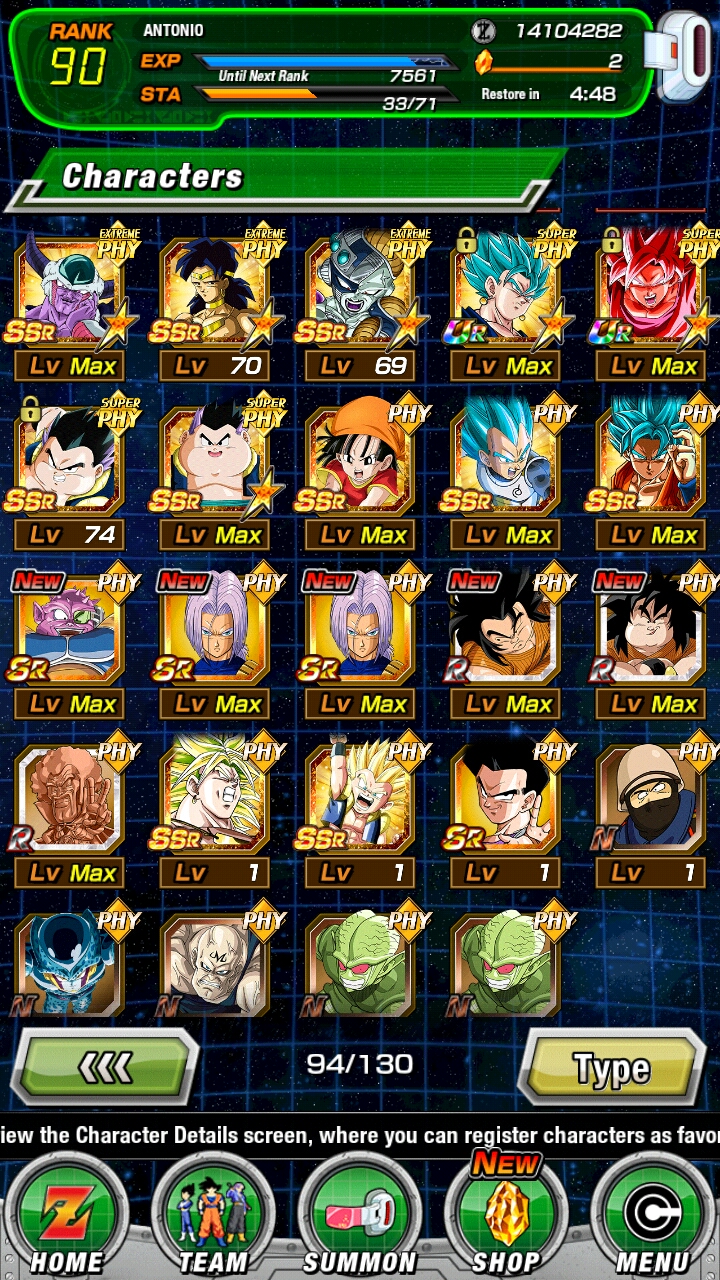The image size is (720, 1280).
Task: Open the green-haired Lv 1 SSR card
Action: pyautogui.click(x=213, y=800)
